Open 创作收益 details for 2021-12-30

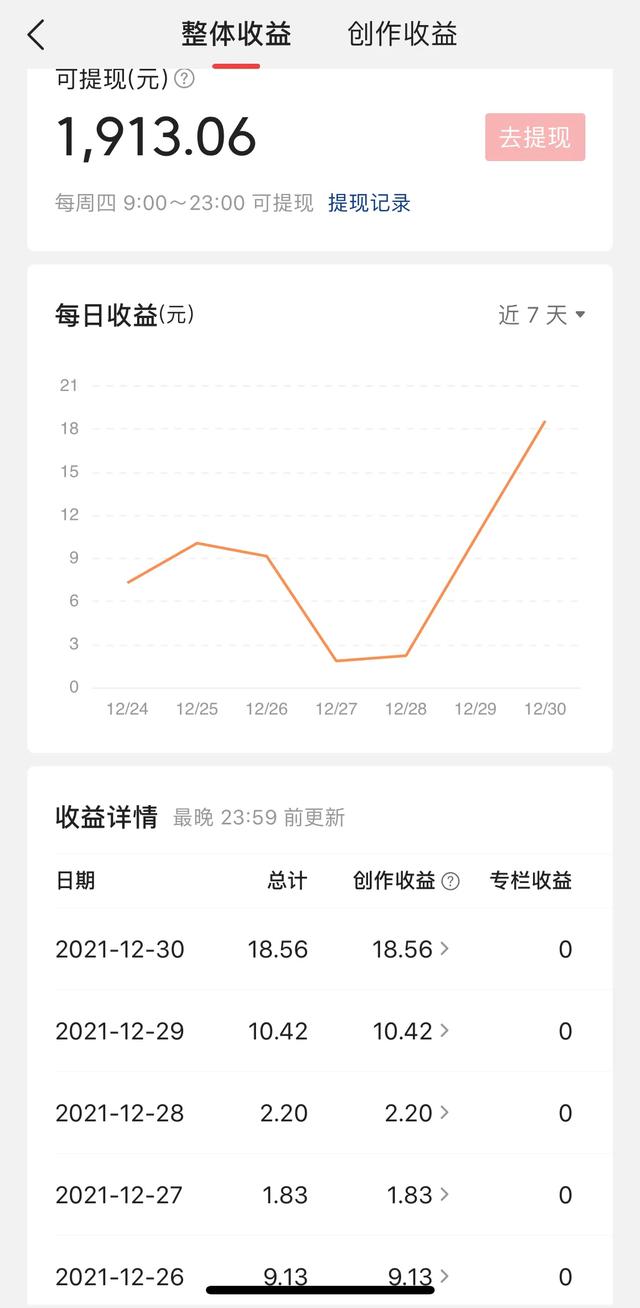click(411, 949)
